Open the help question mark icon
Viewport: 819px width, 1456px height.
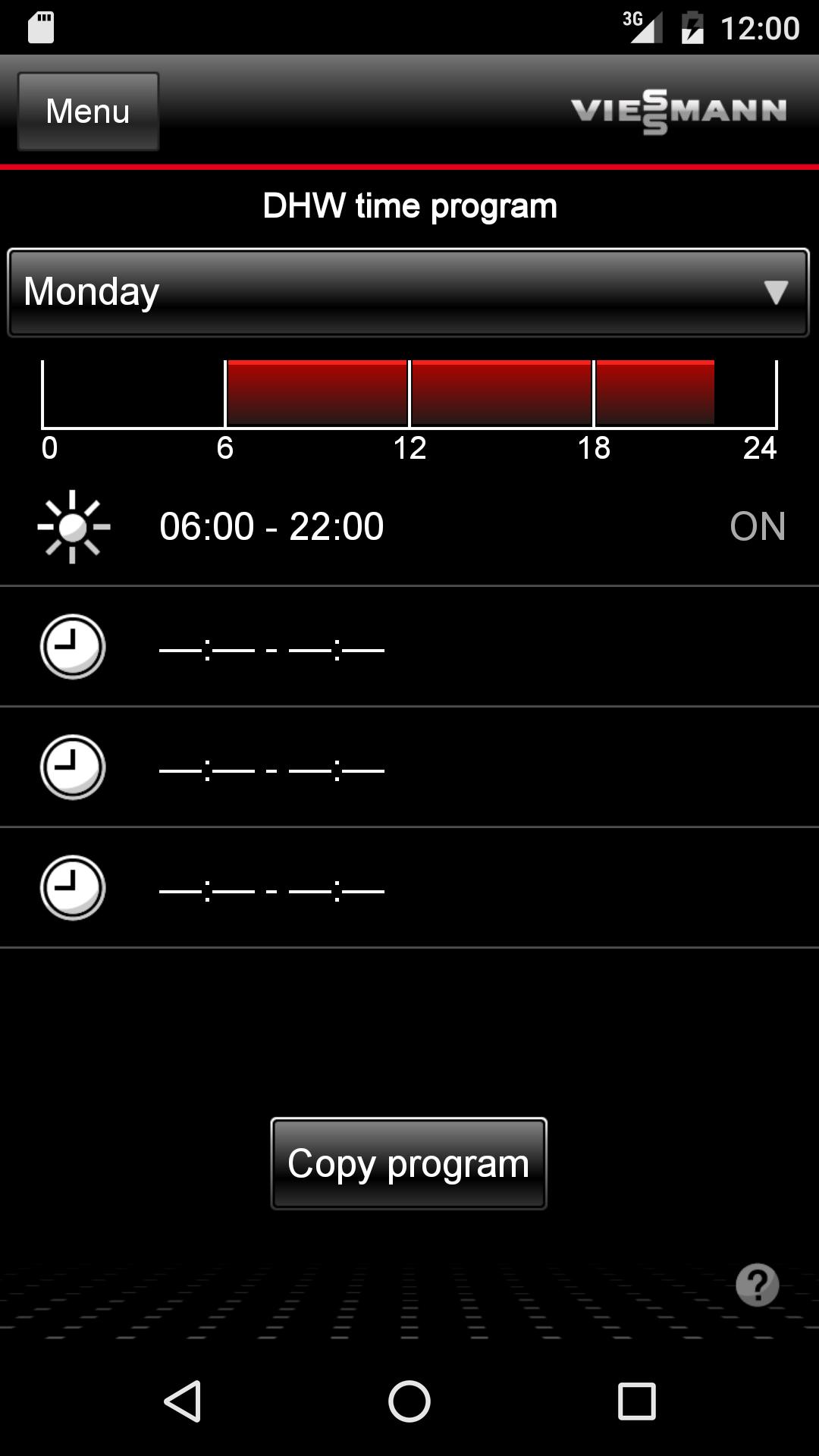[x=757, y=1285]
